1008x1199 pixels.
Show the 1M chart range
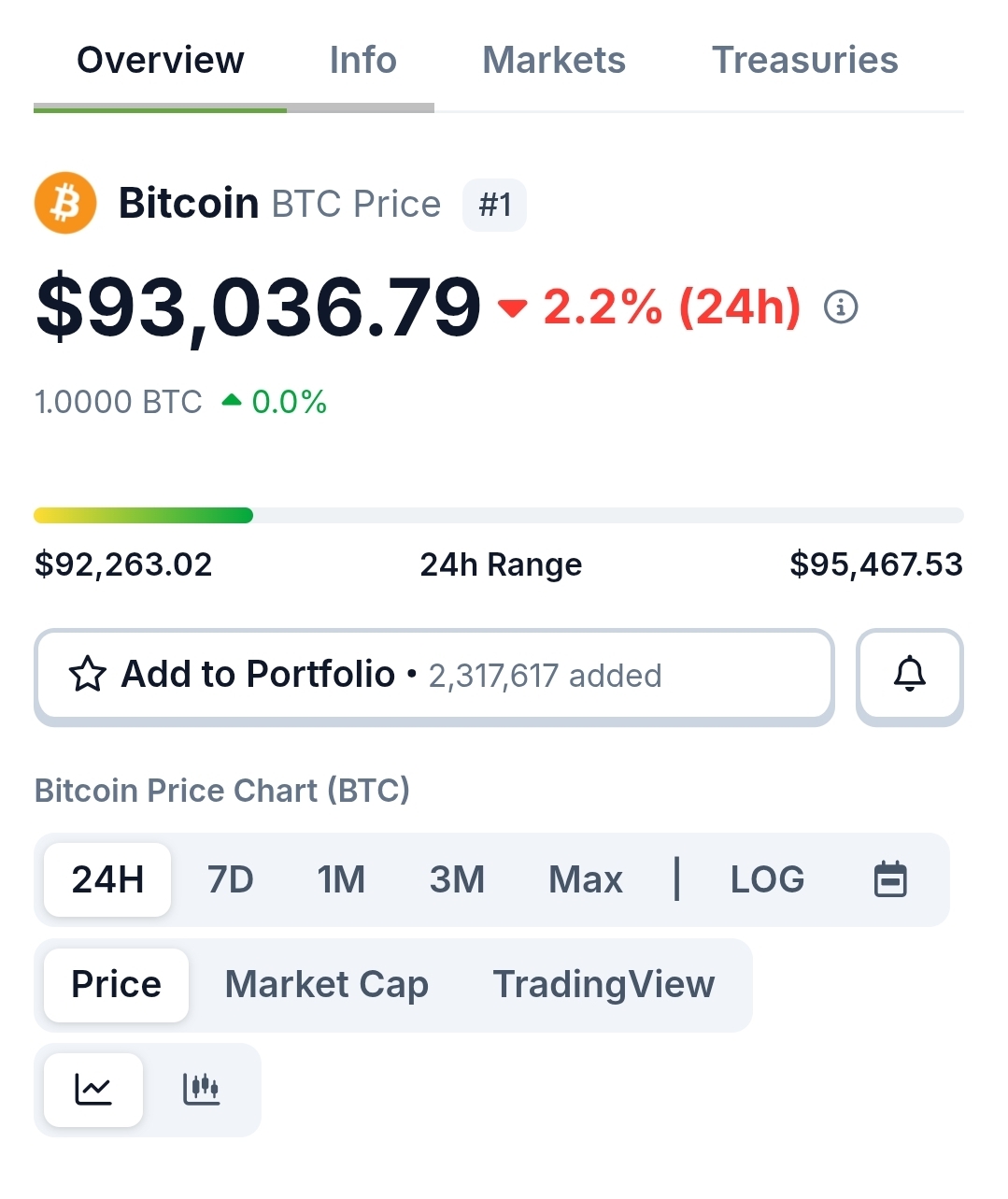click(341, 879)
